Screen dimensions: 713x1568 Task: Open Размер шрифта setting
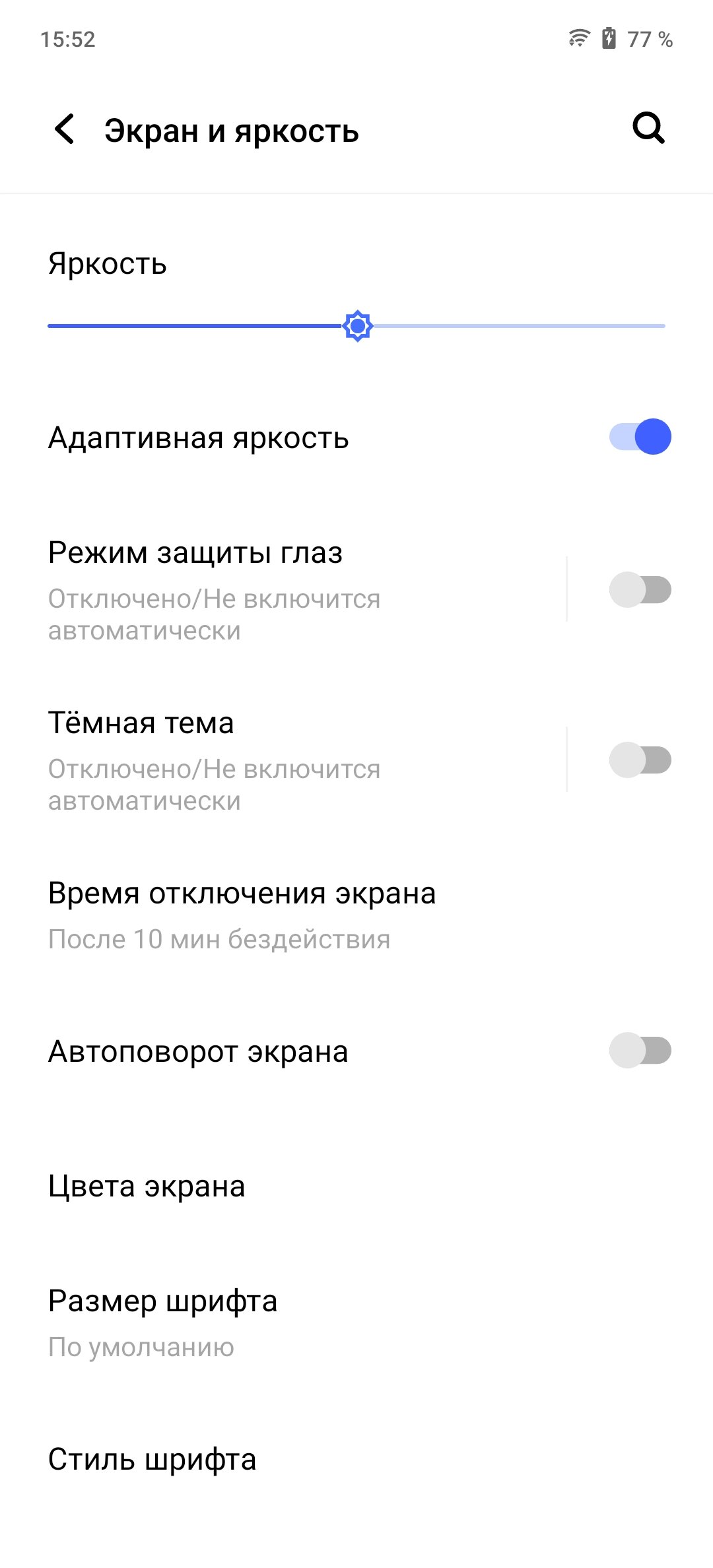click(356, 1323)
